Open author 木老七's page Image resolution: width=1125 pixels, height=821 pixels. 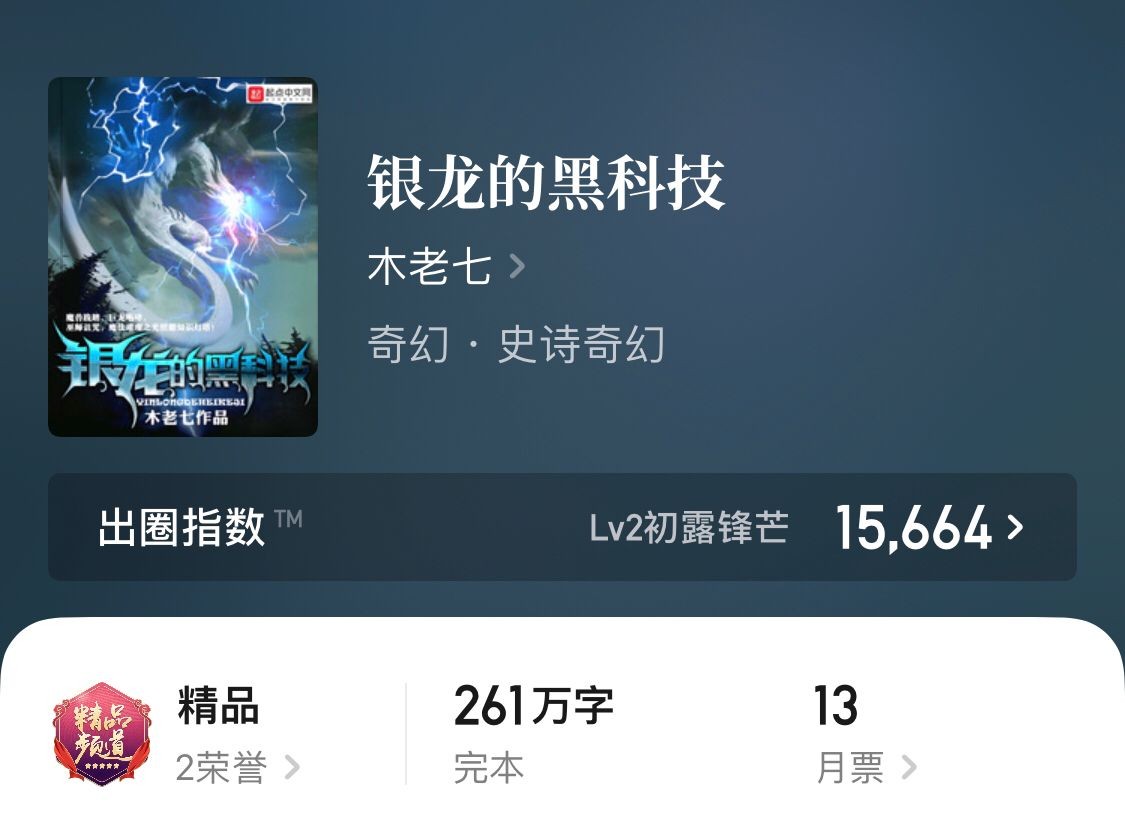click(445, 267)
